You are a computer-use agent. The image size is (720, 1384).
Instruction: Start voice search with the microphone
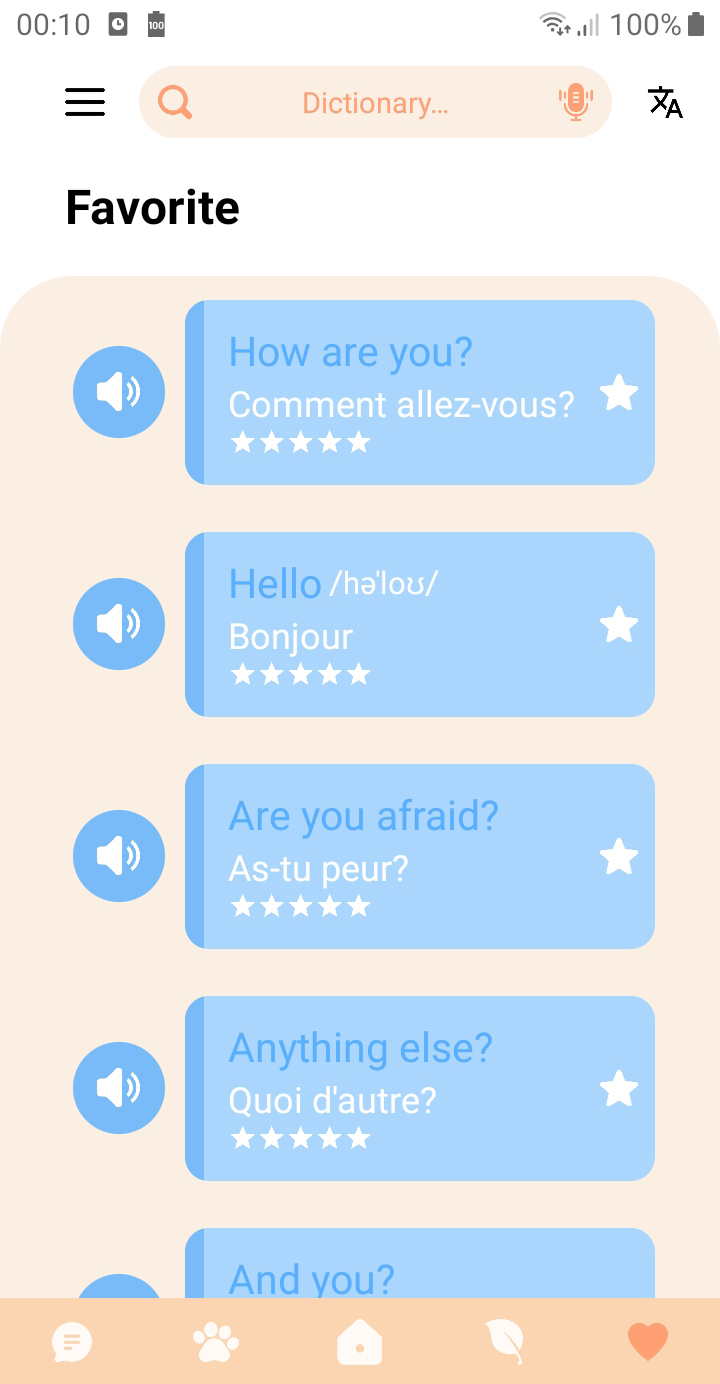tap(575, 102)
